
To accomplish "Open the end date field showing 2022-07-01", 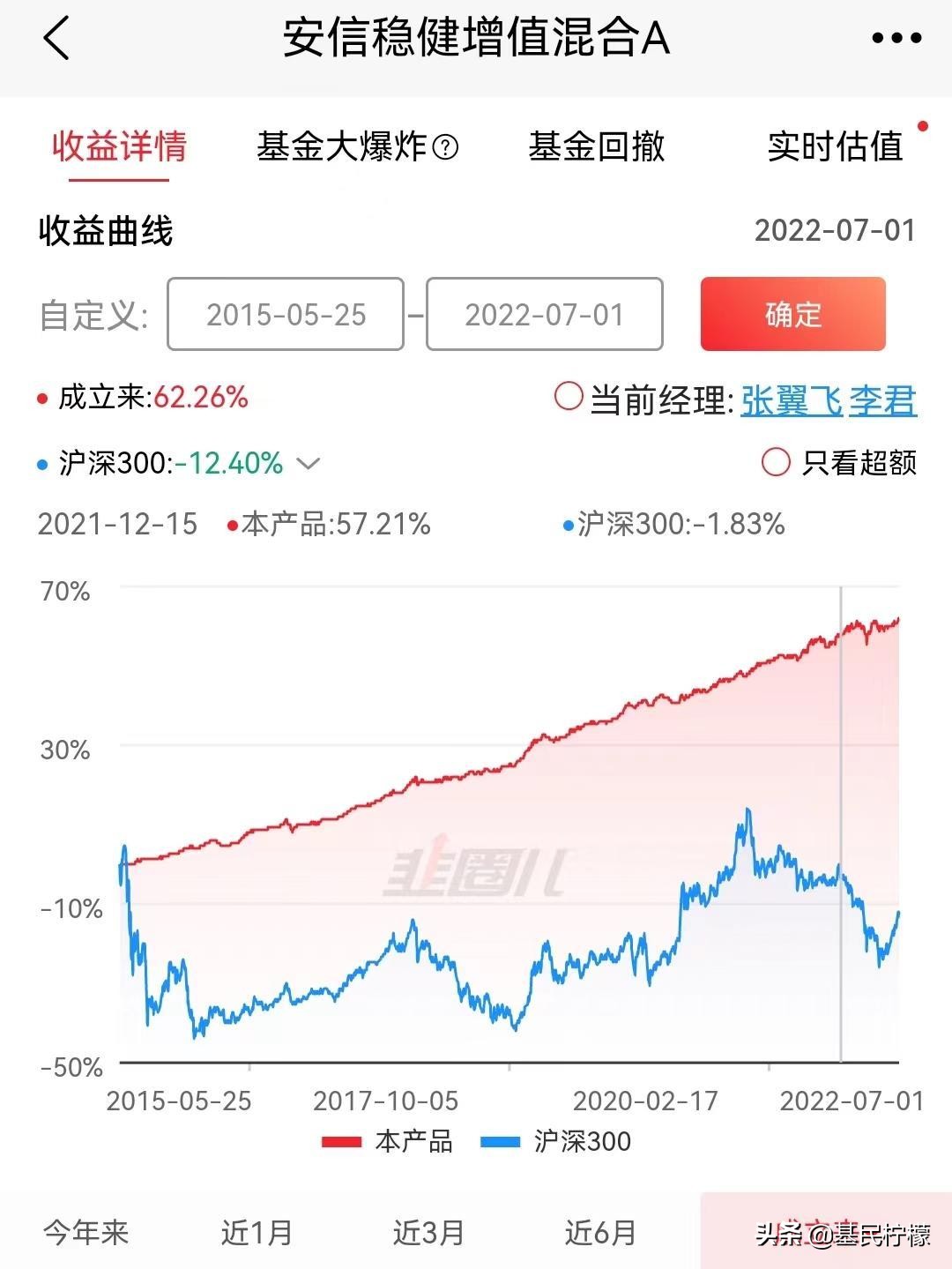I will click(x=544, y=315).
